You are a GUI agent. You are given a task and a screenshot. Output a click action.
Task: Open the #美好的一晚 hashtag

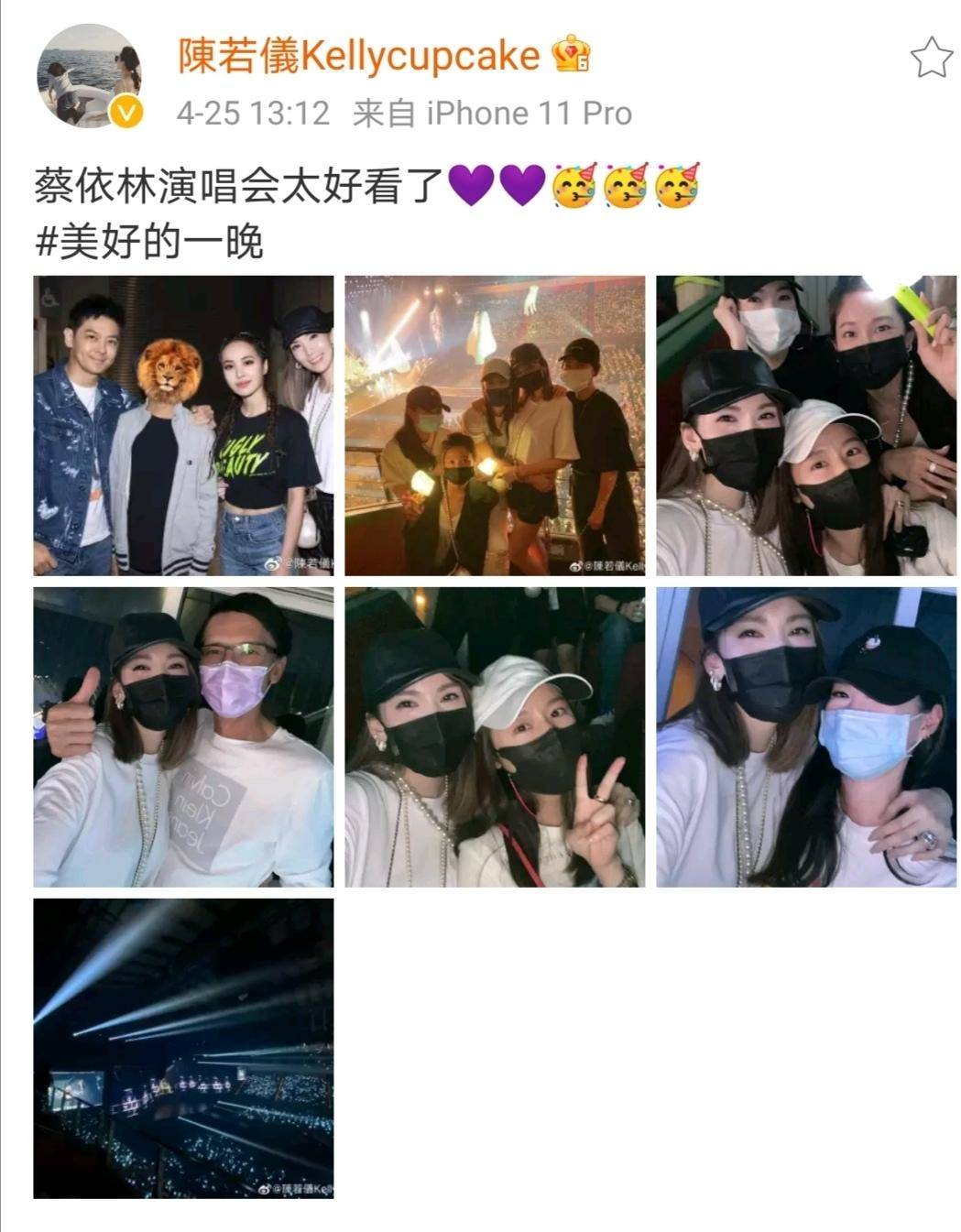[148, 242]
